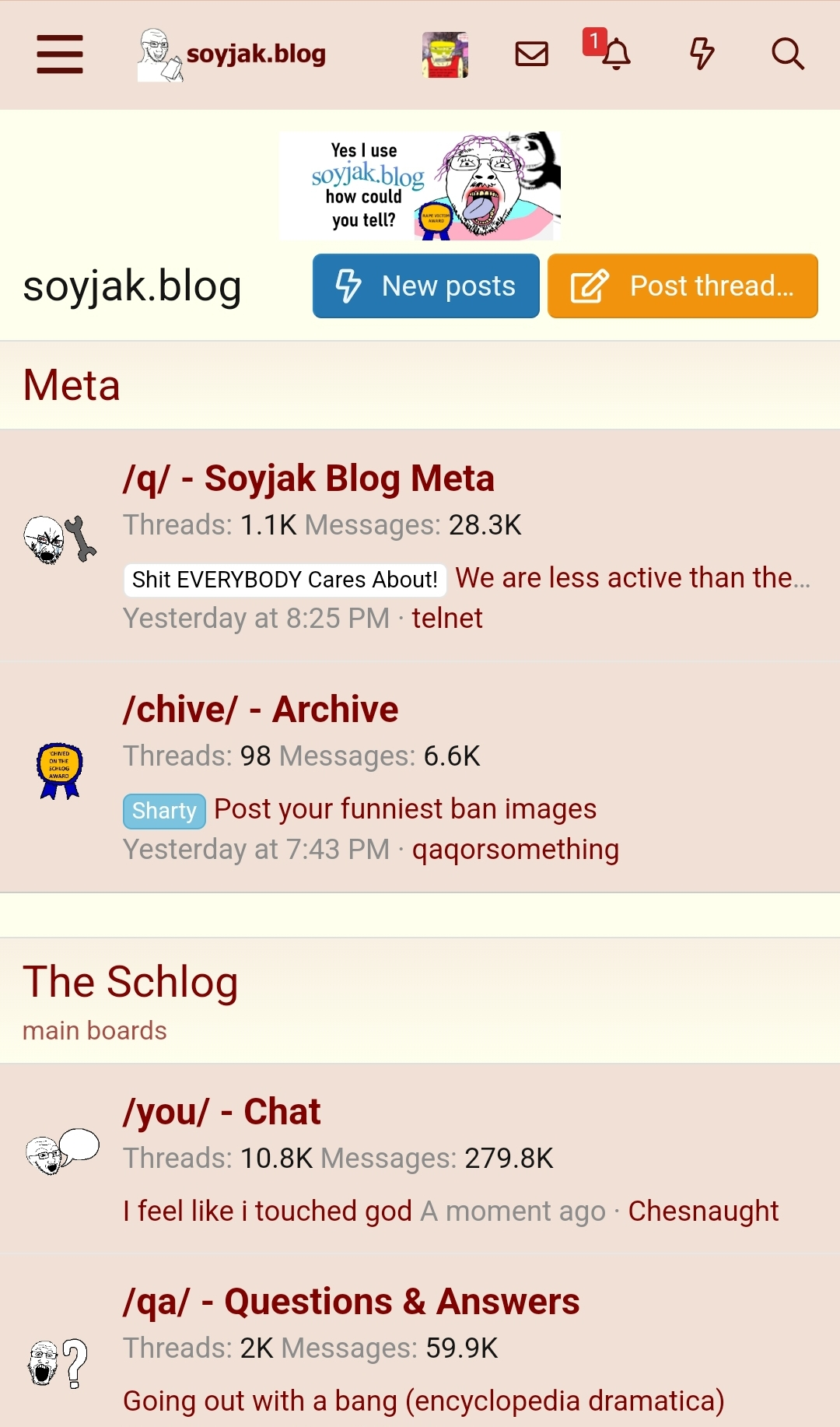Open the notifications bell
This screenshot has height=1427, width=840.
point(616,54)
